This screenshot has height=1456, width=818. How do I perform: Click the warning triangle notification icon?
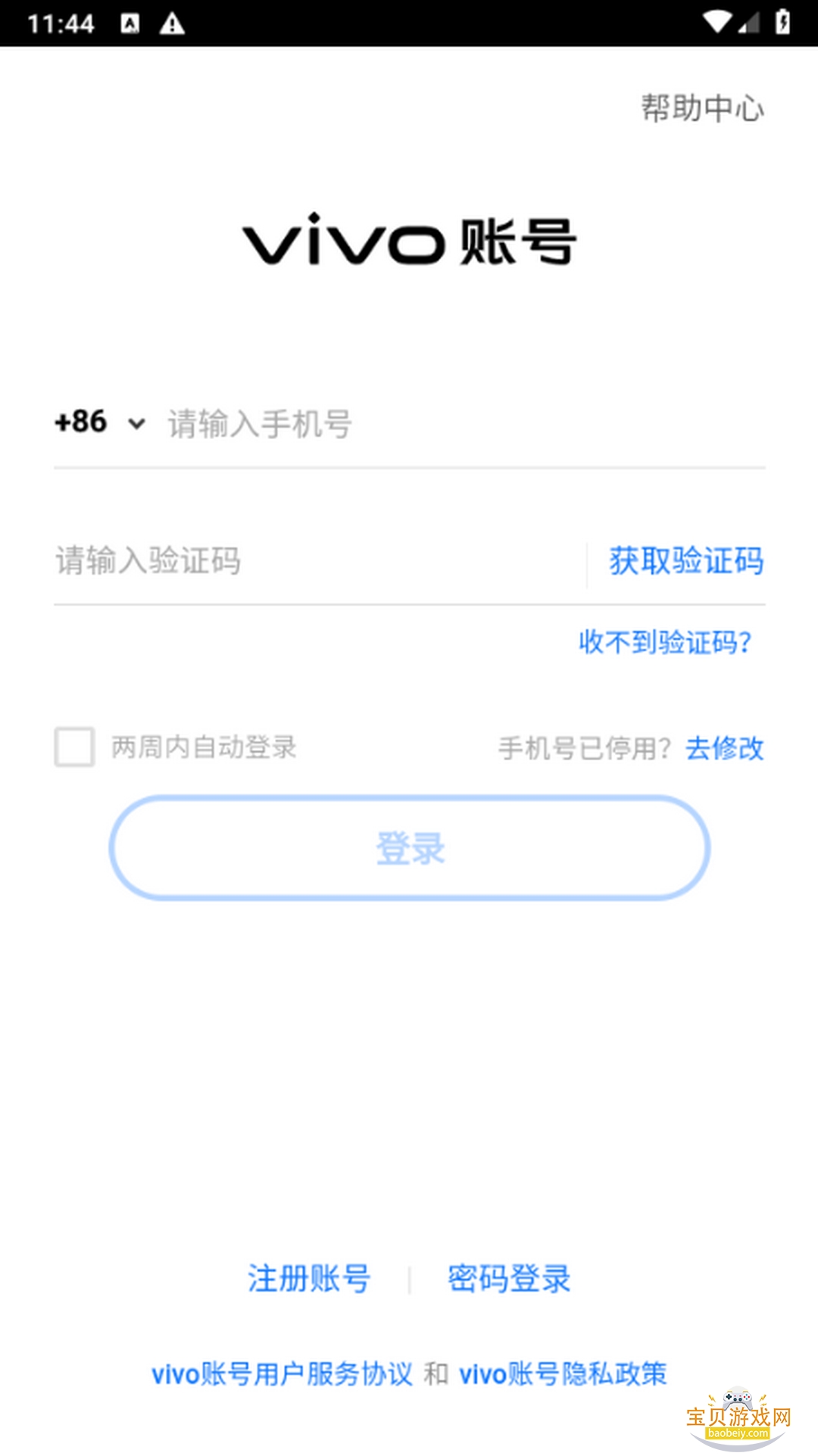[173, 23]
